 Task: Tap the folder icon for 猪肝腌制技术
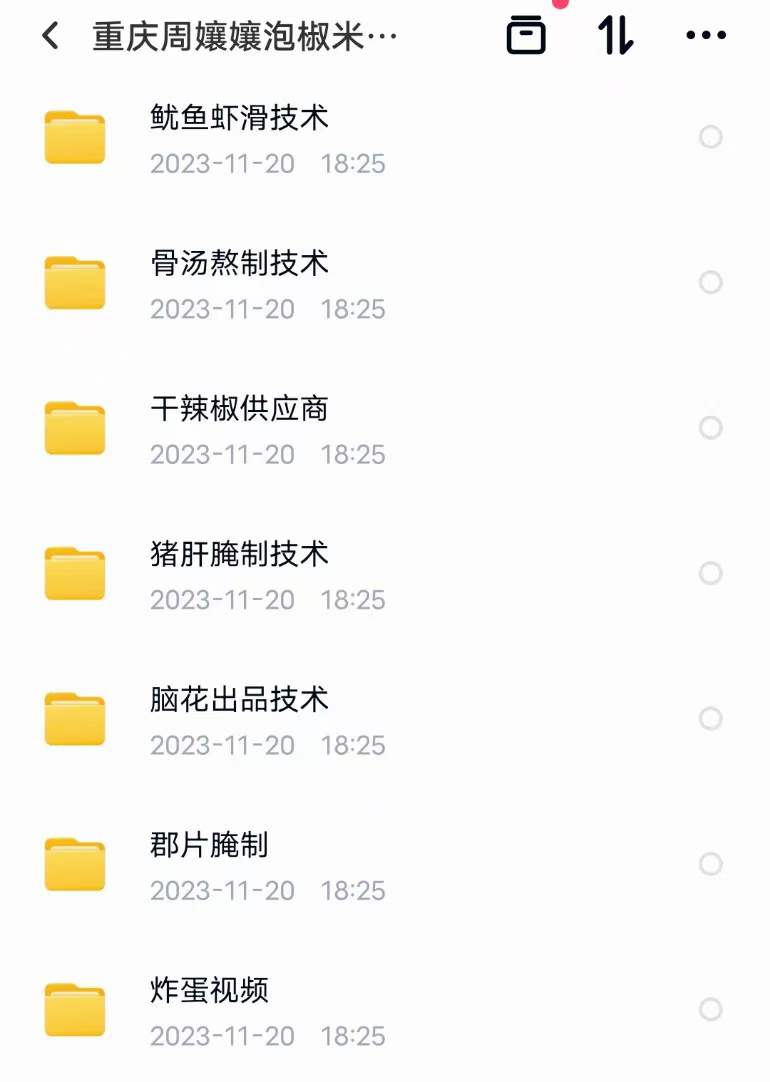[x=75, y=574]
